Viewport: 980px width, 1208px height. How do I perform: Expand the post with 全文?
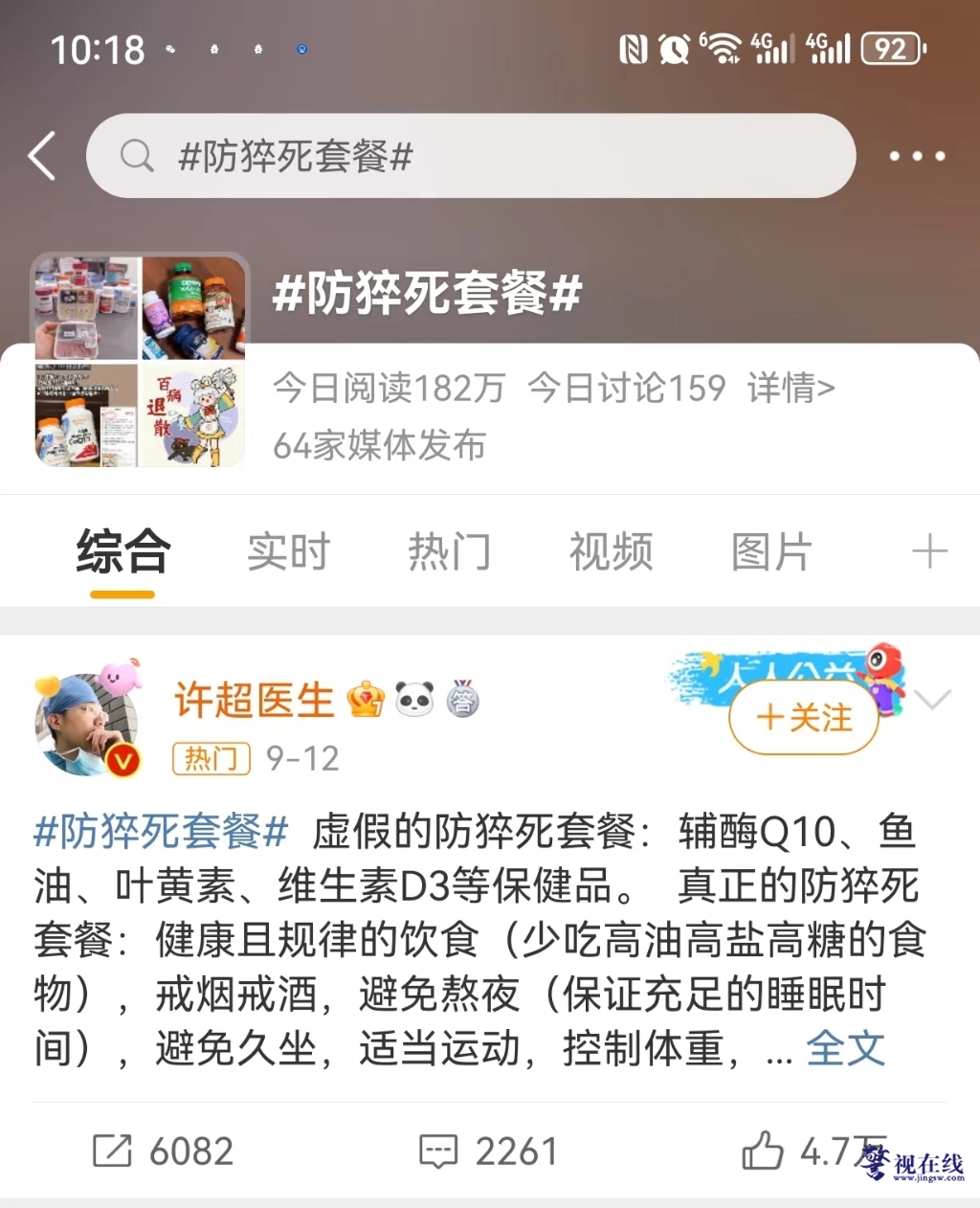click(x=845, y=1048)
